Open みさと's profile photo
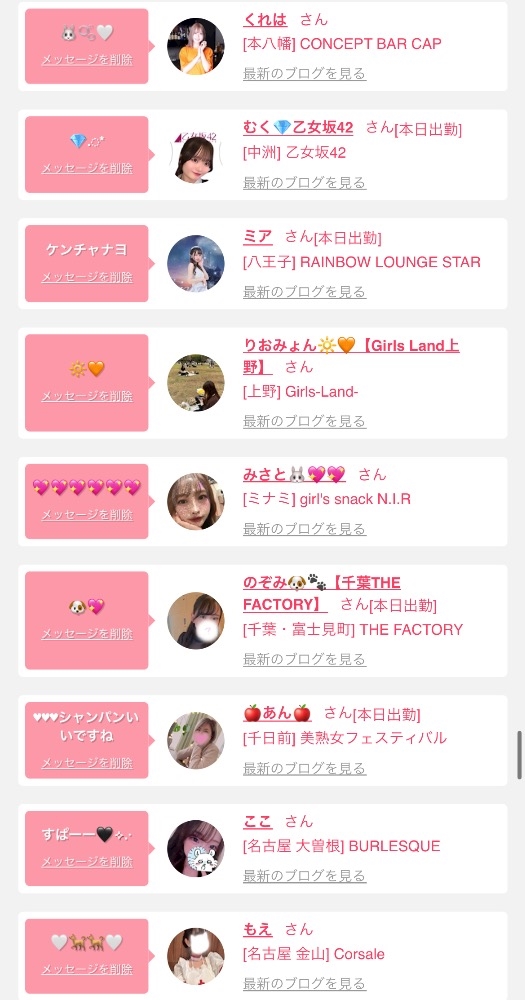Image resolution: width=525 pixels, height=1000 pixels. [196, 501]
